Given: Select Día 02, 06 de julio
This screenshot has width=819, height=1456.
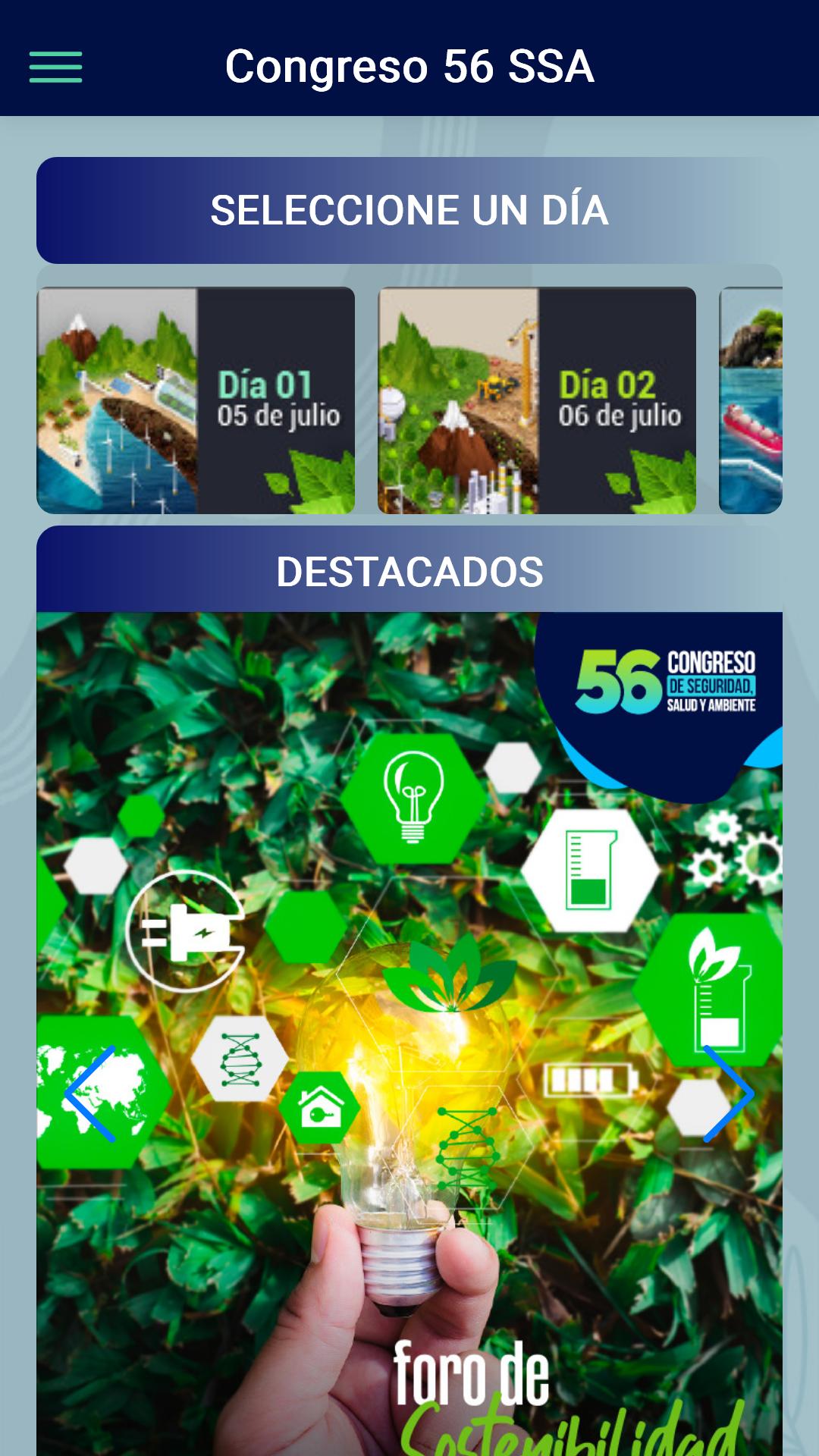Looking at the screenshot, I should pos(537,400).
